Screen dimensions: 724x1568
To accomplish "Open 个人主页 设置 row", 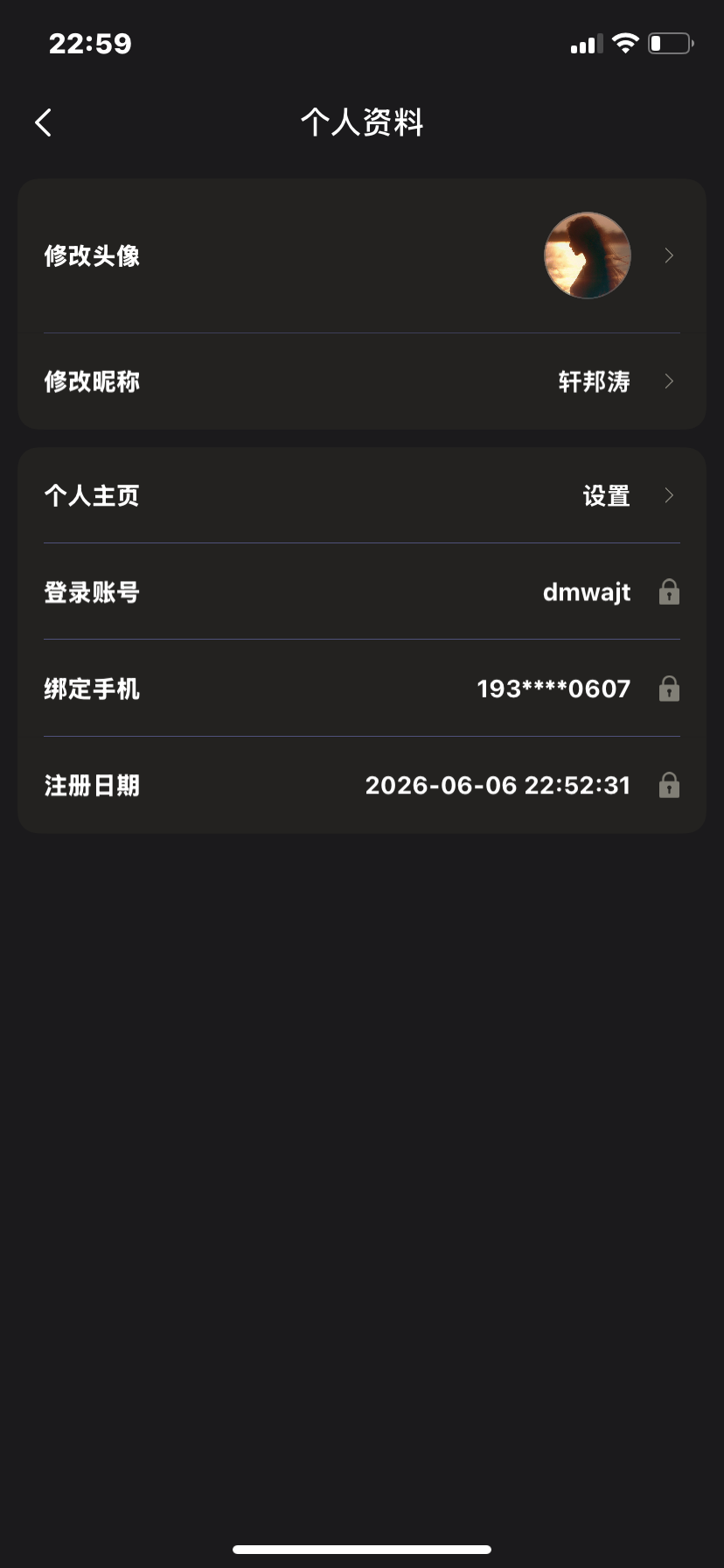I will click(x=362, y=495).
